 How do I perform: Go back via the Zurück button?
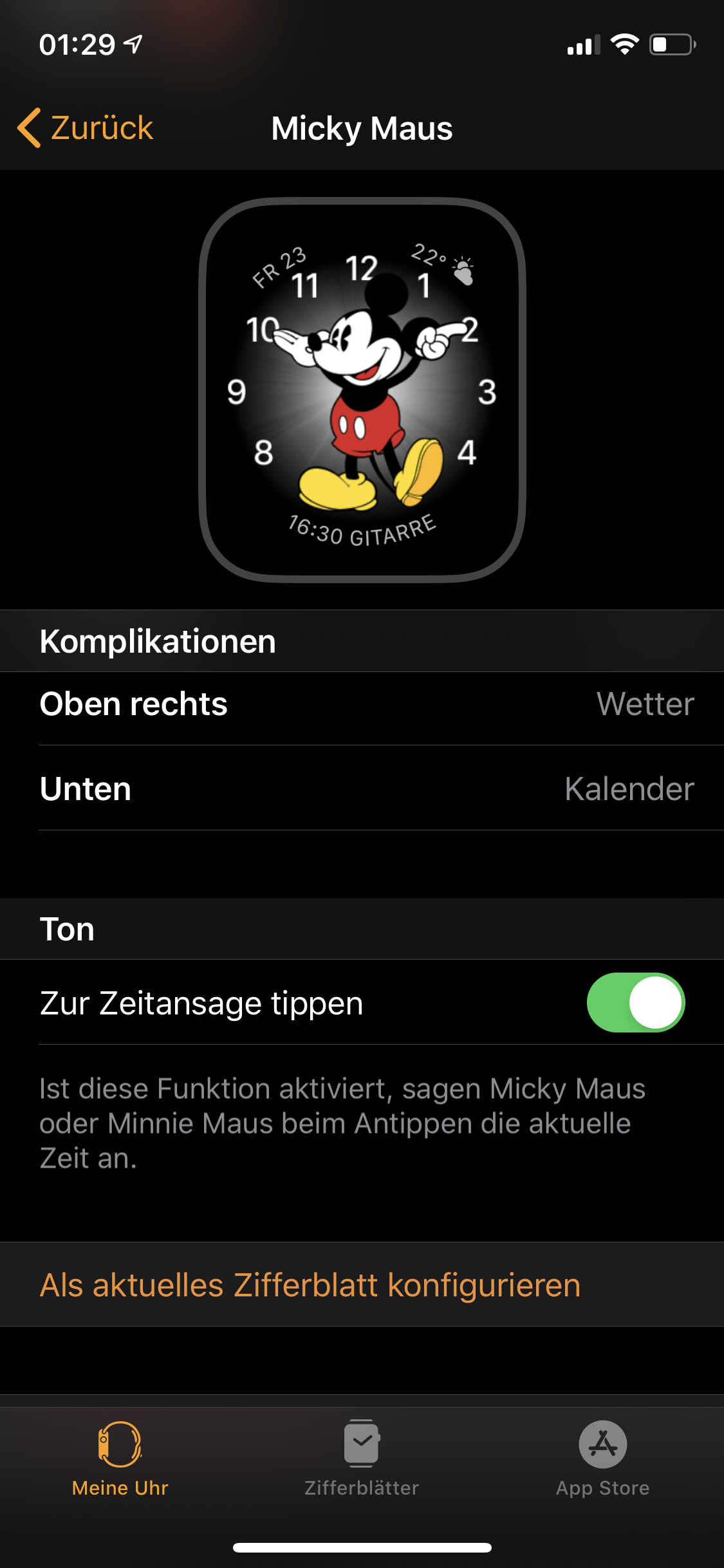click(x=86, y=128)
